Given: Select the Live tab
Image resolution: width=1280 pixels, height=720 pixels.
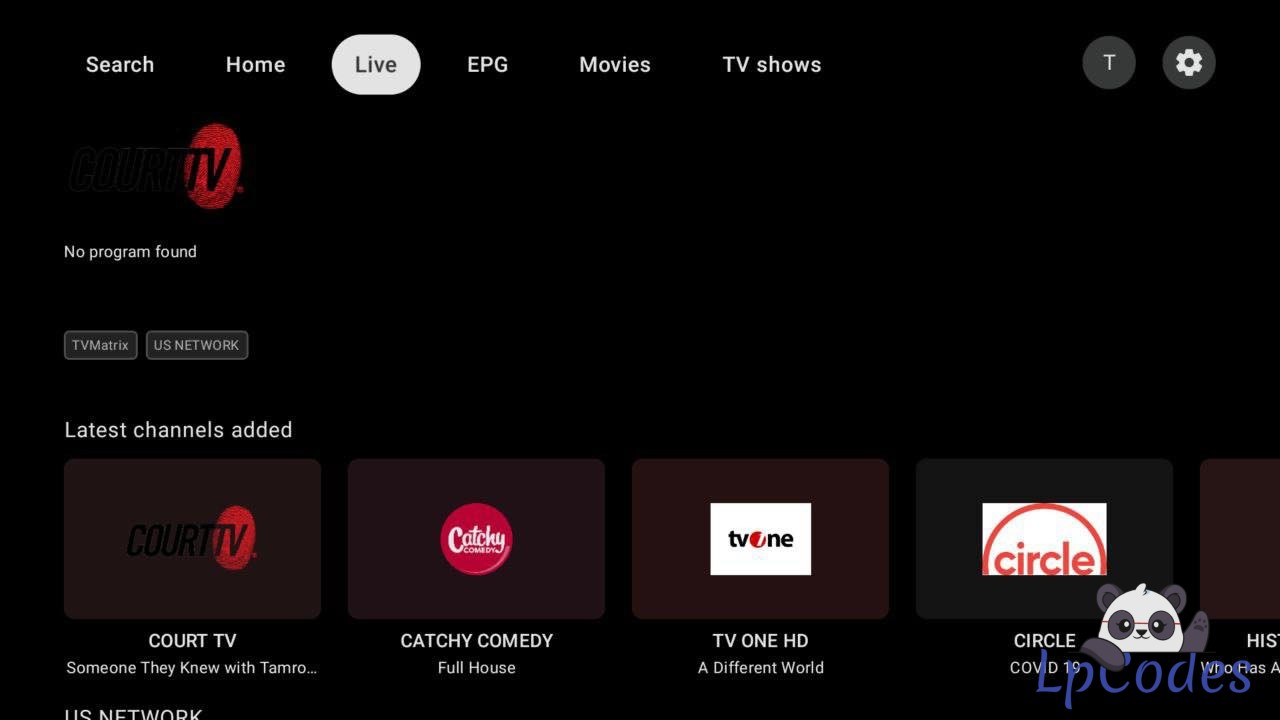Looking at the screenshot, I should (376, 64).
